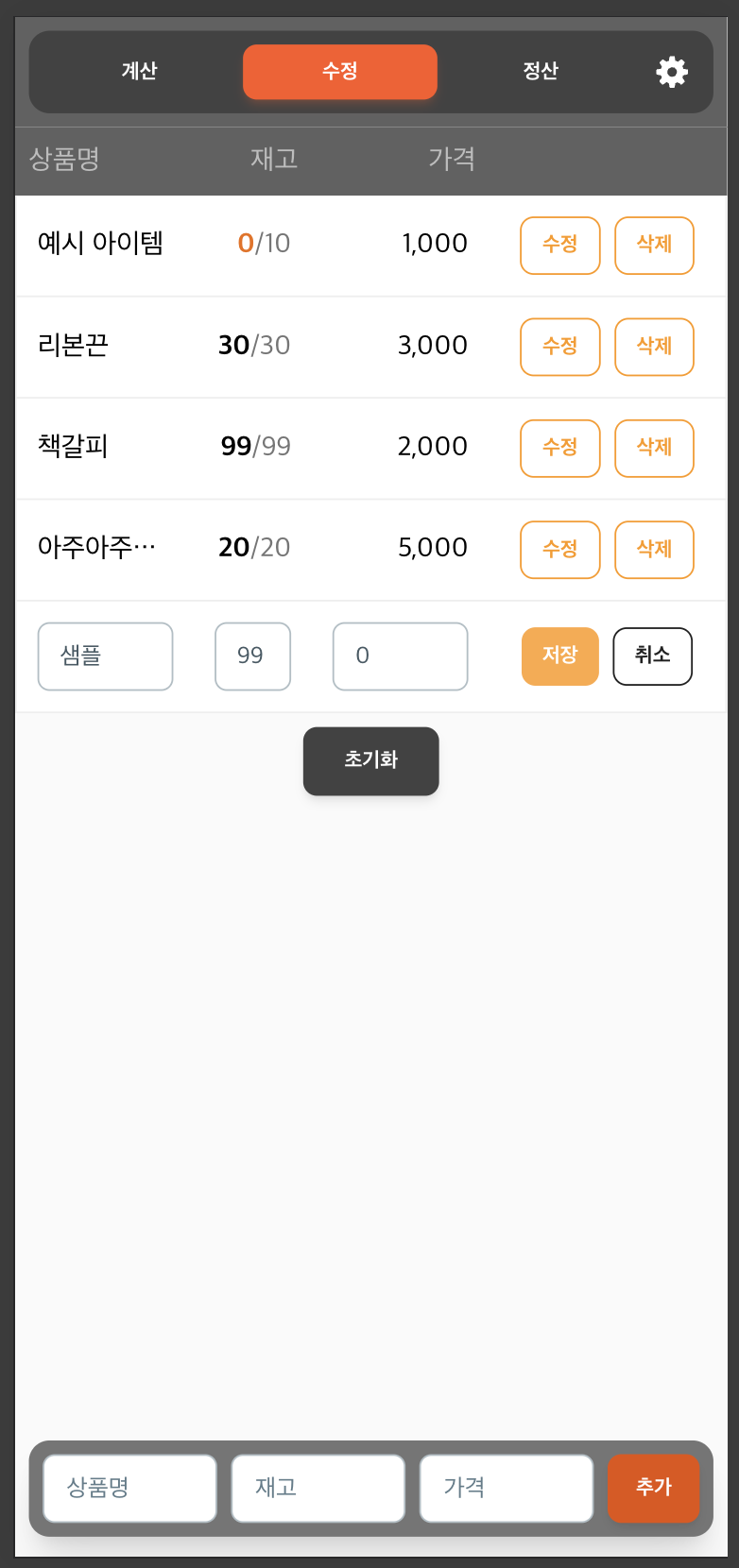Switch to the 정산 tab
The height and width of the screenshot is (1568, 739).
[x=541, y=72]
